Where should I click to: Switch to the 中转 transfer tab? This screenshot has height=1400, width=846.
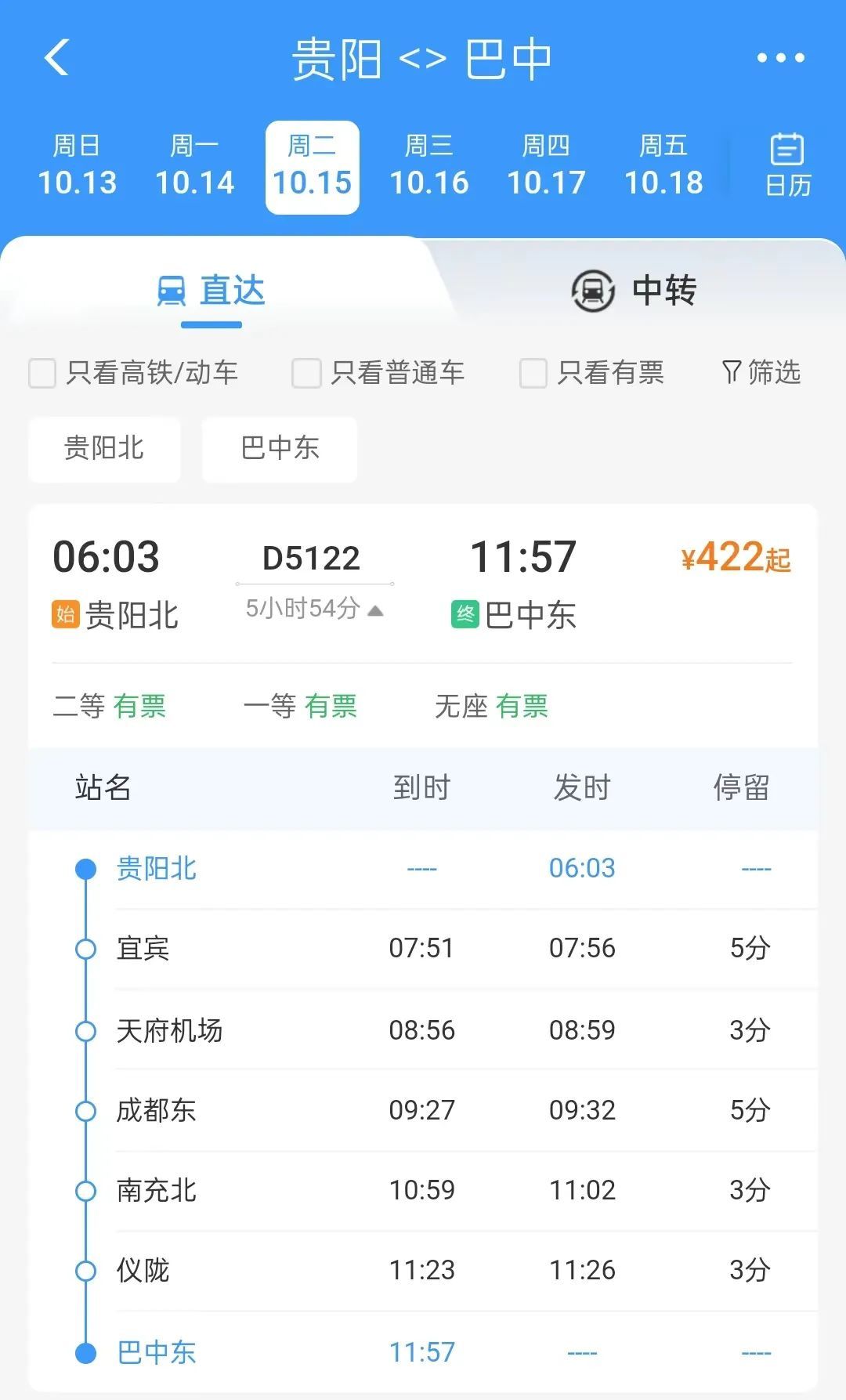point(634,291)
